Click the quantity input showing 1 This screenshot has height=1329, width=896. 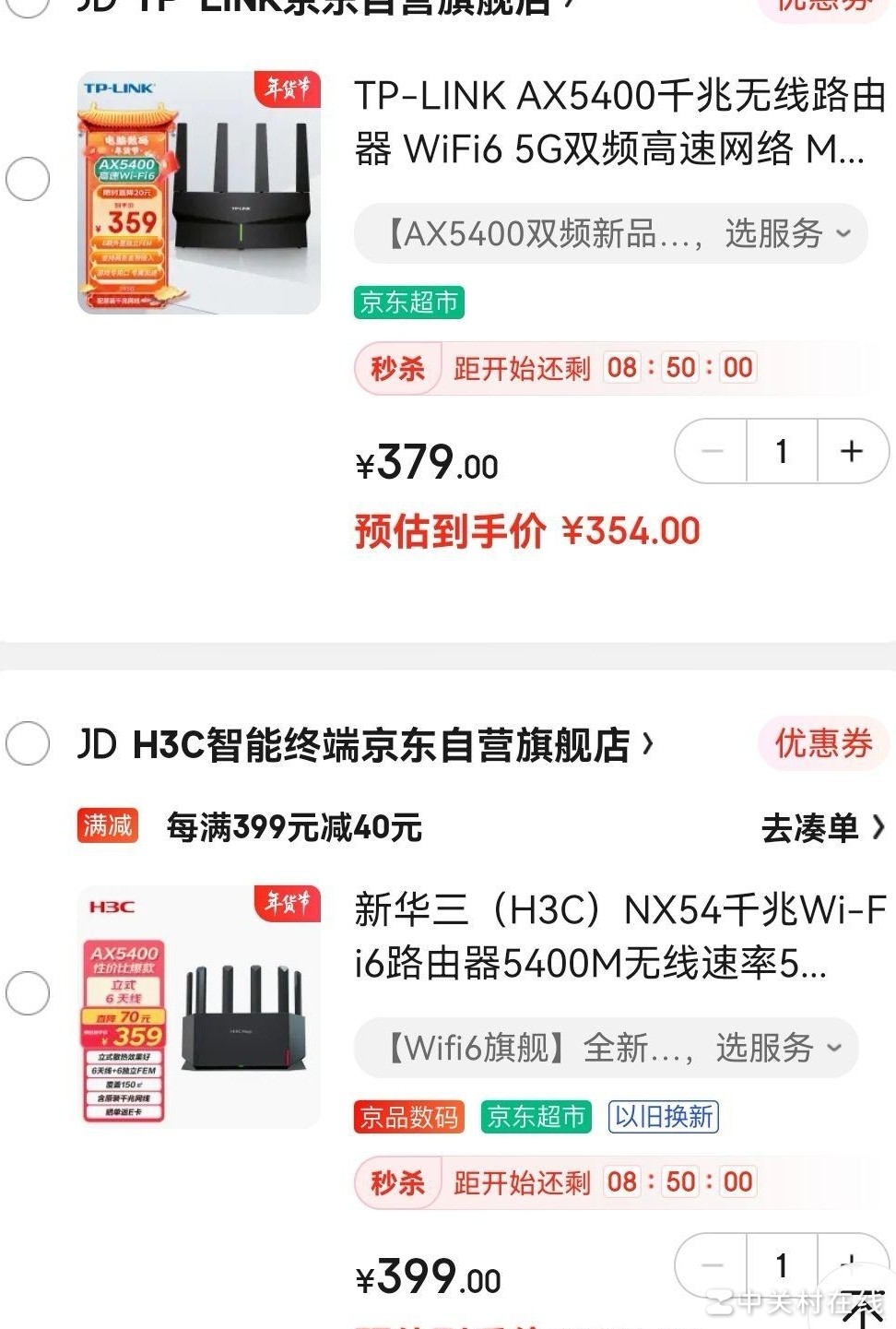[780, 451]
